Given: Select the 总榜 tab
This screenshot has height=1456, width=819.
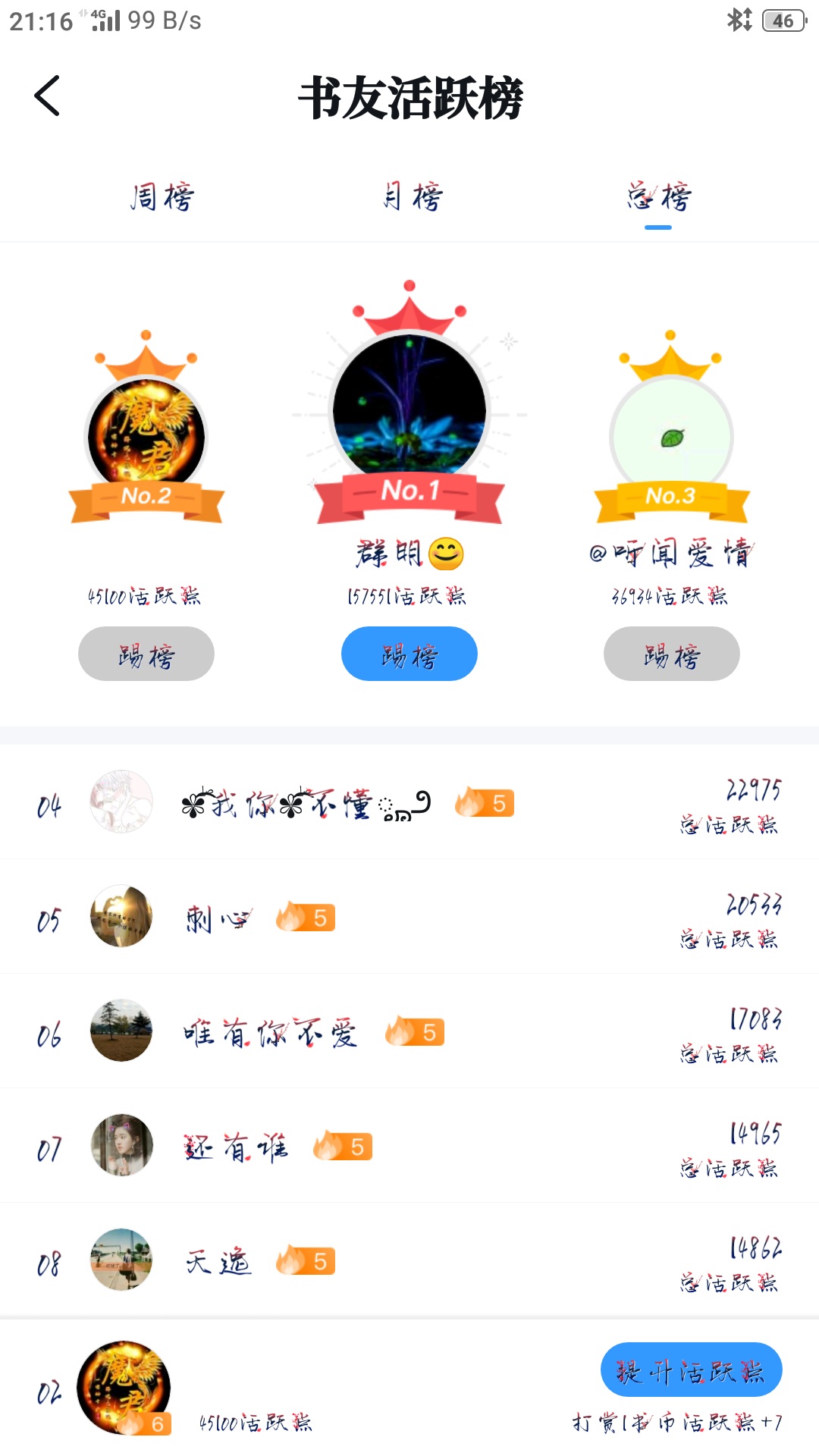Looking at the screenshot, I should [x=658, y=197].
